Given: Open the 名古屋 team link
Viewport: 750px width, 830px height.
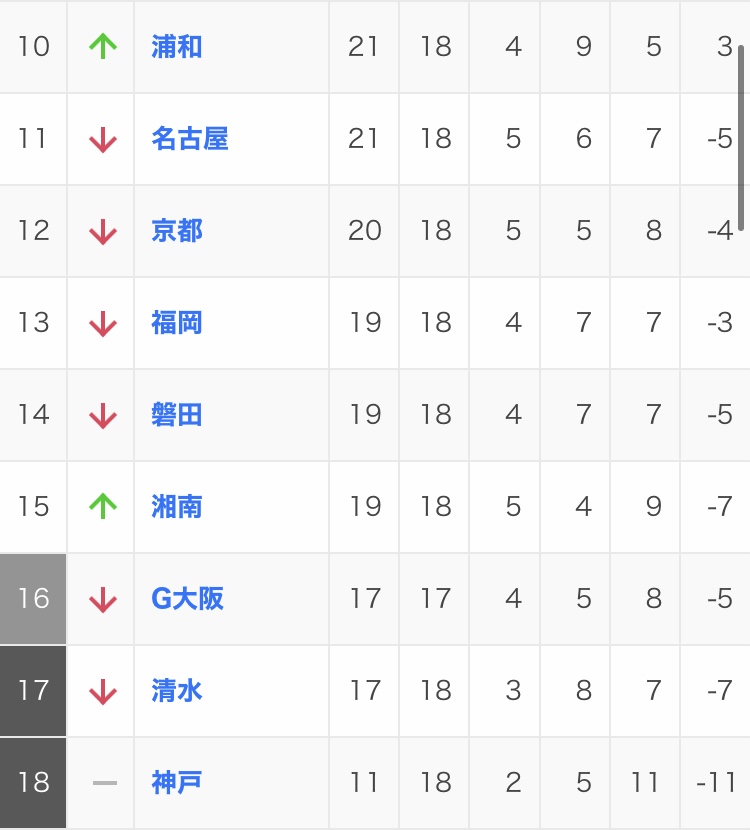Looking at the screenshot, I should click(190, 139).
